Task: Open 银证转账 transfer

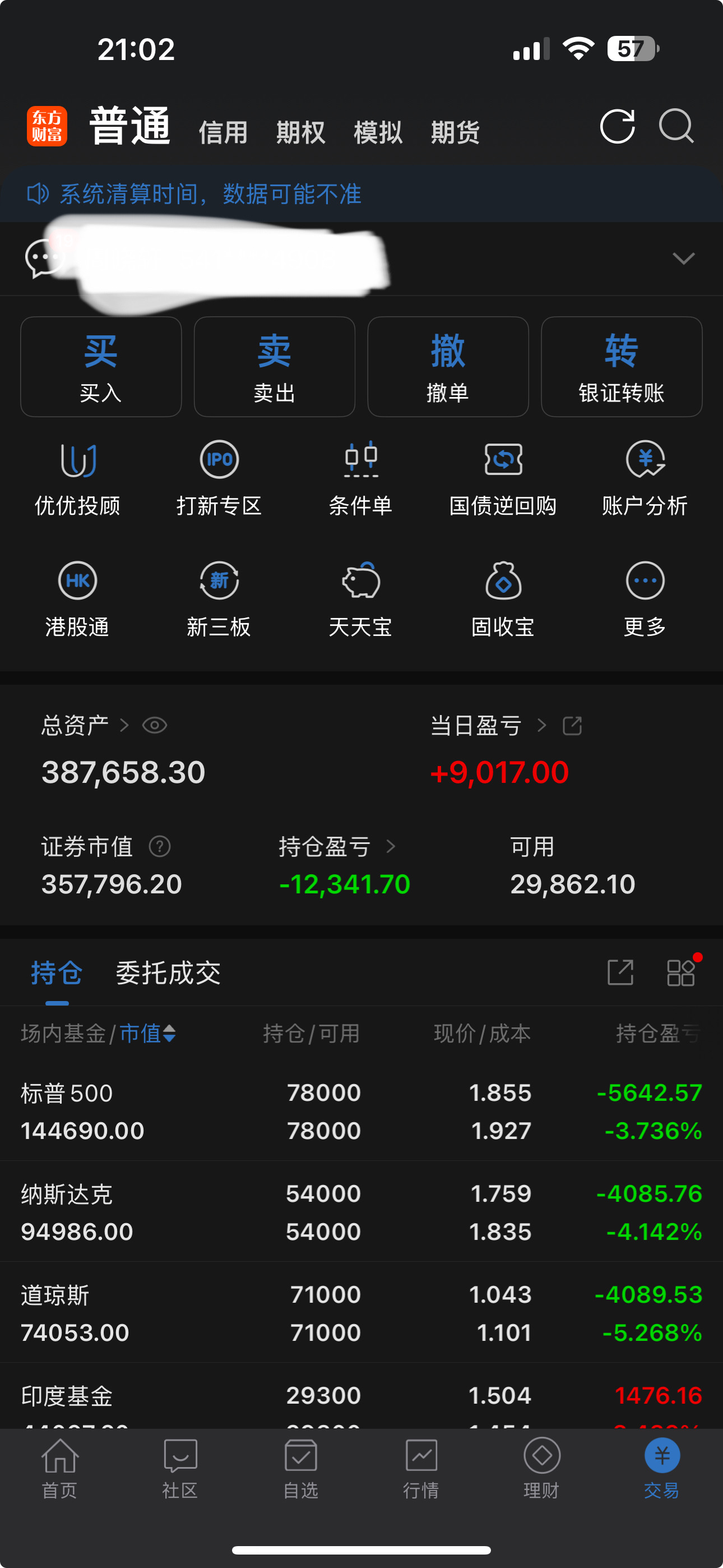Action: click(x=622, y=366)
